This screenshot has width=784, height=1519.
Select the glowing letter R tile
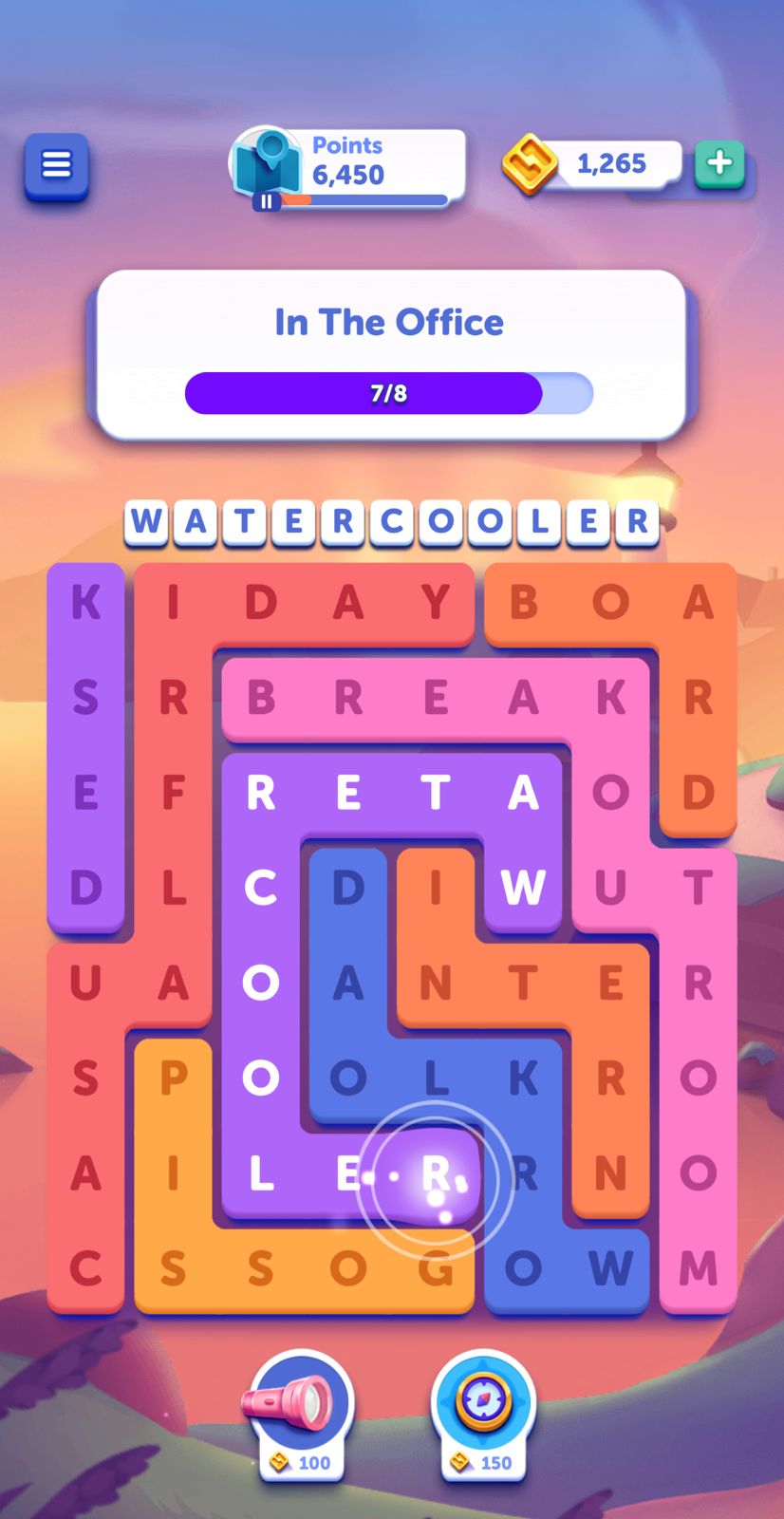436,1174
